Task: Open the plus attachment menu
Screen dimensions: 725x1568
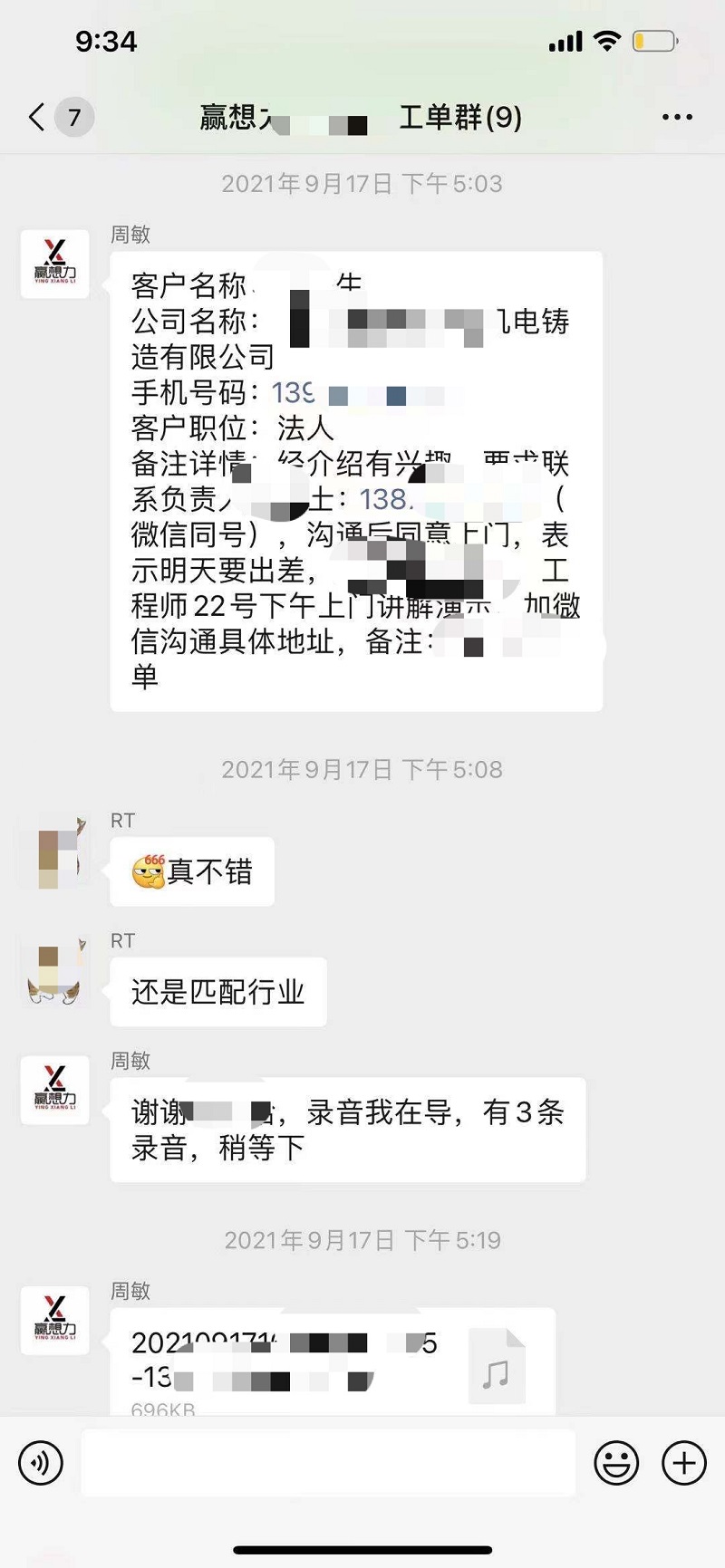Action: [x=684, y=1462]
